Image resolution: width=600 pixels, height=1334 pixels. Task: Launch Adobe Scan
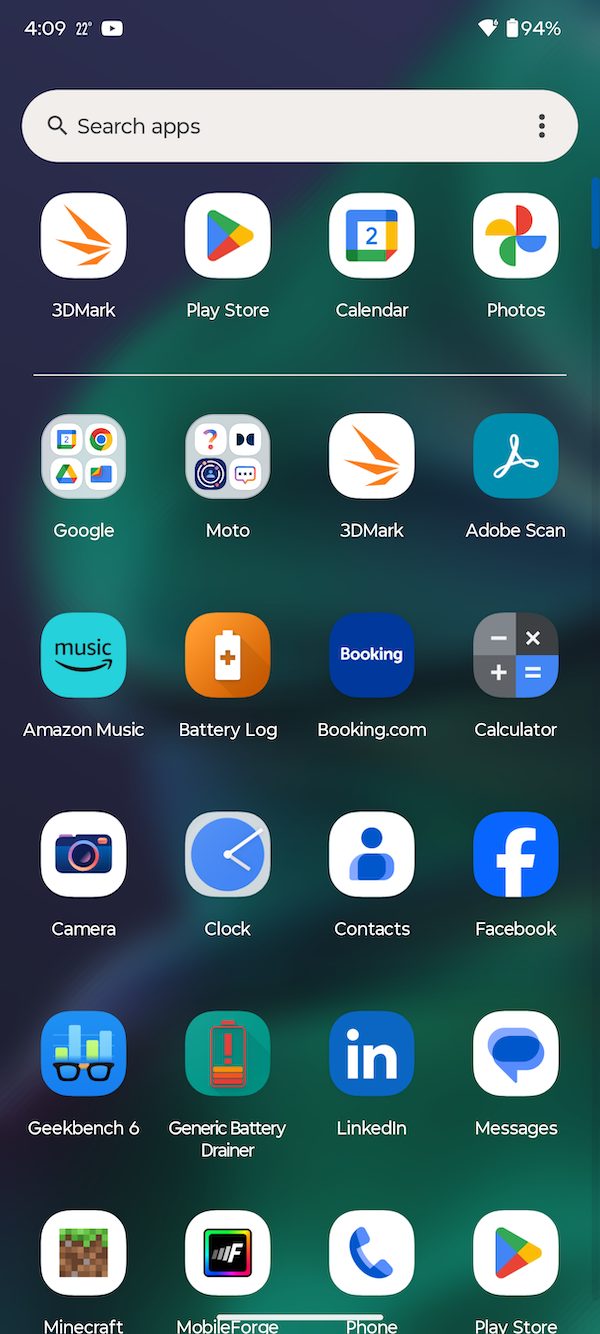(x=516, y=456)
